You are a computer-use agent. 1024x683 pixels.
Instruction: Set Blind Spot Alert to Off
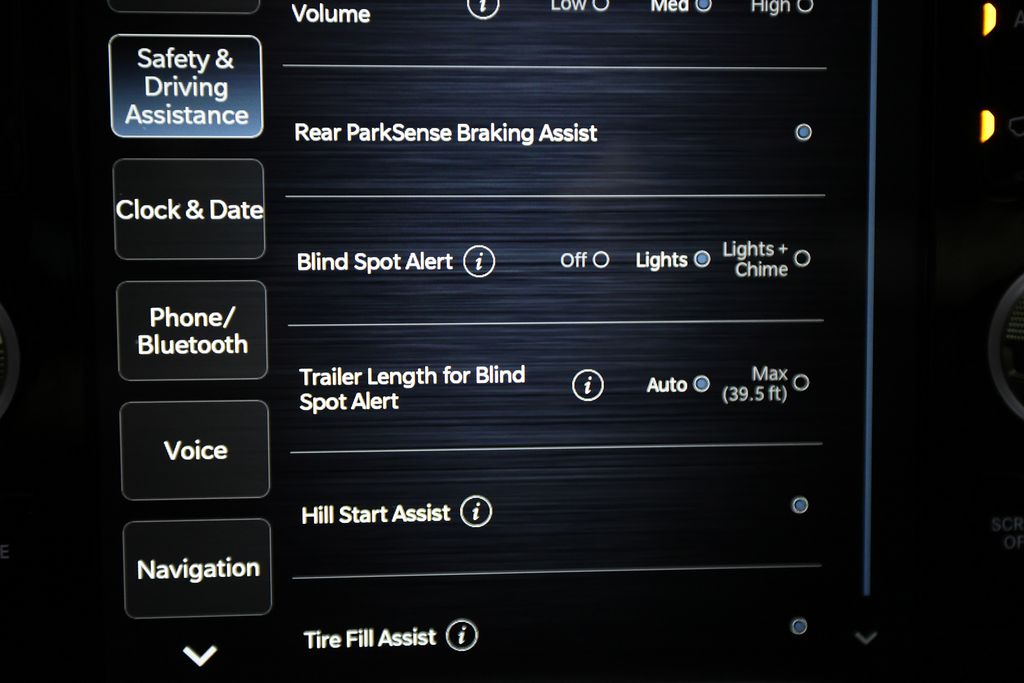(x=600, y=260)
